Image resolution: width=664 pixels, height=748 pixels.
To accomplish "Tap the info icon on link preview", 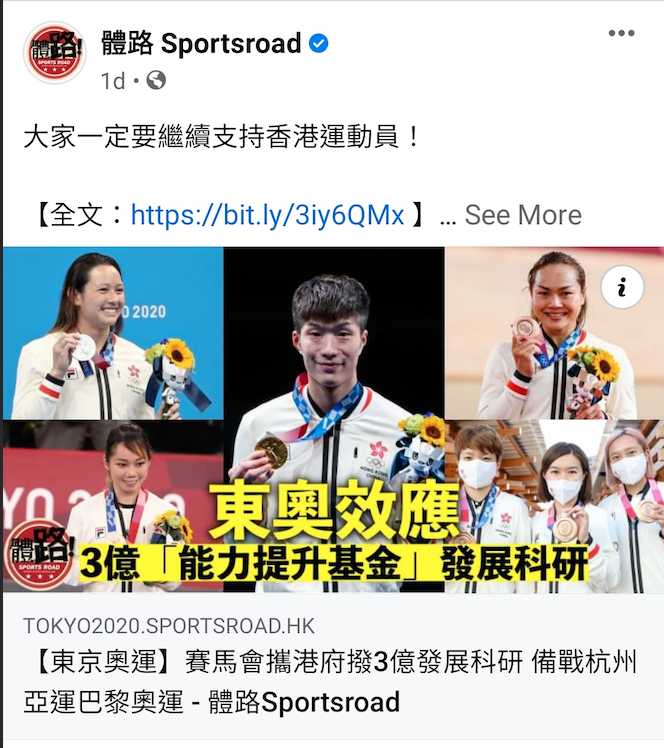I will pos(622,288).
